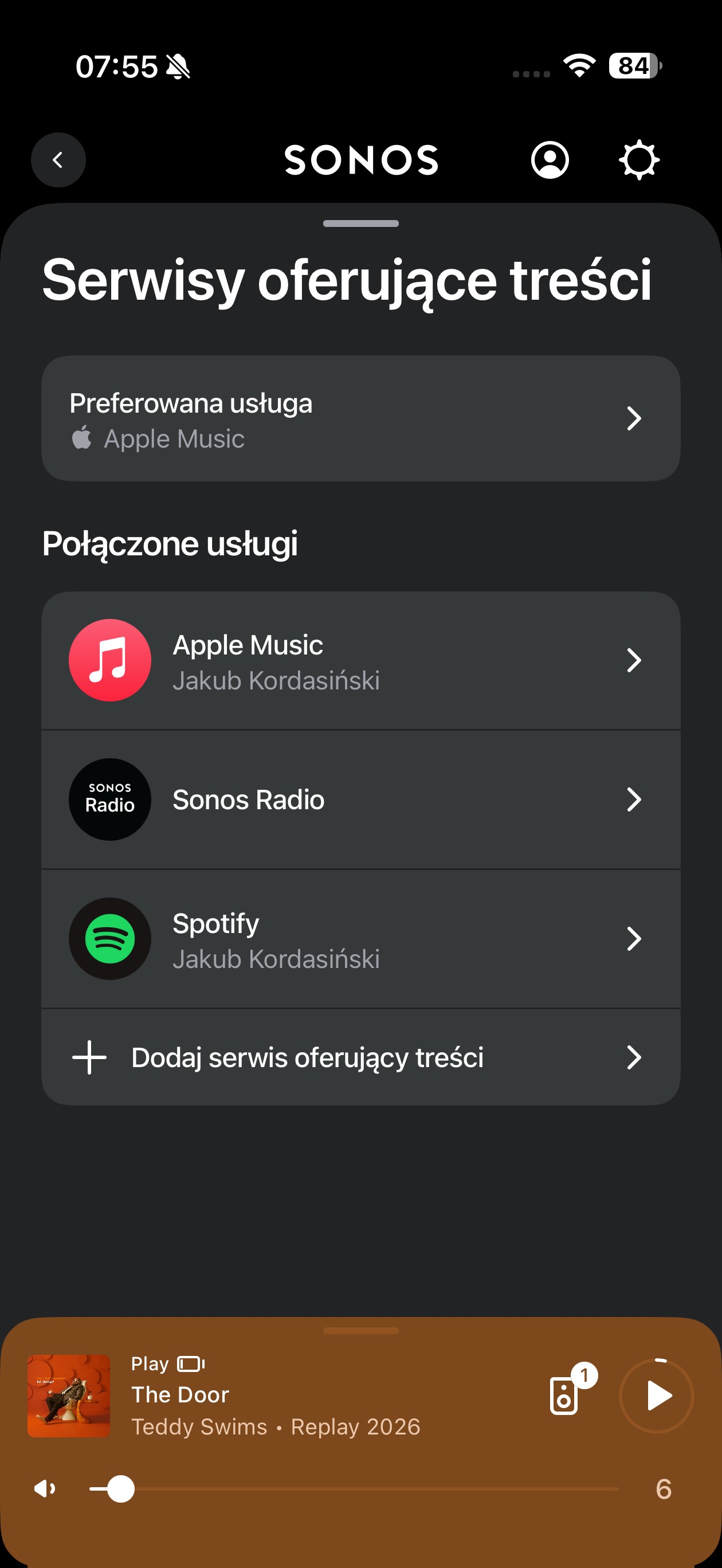Open Apple Music service details

tap(360, 660)
